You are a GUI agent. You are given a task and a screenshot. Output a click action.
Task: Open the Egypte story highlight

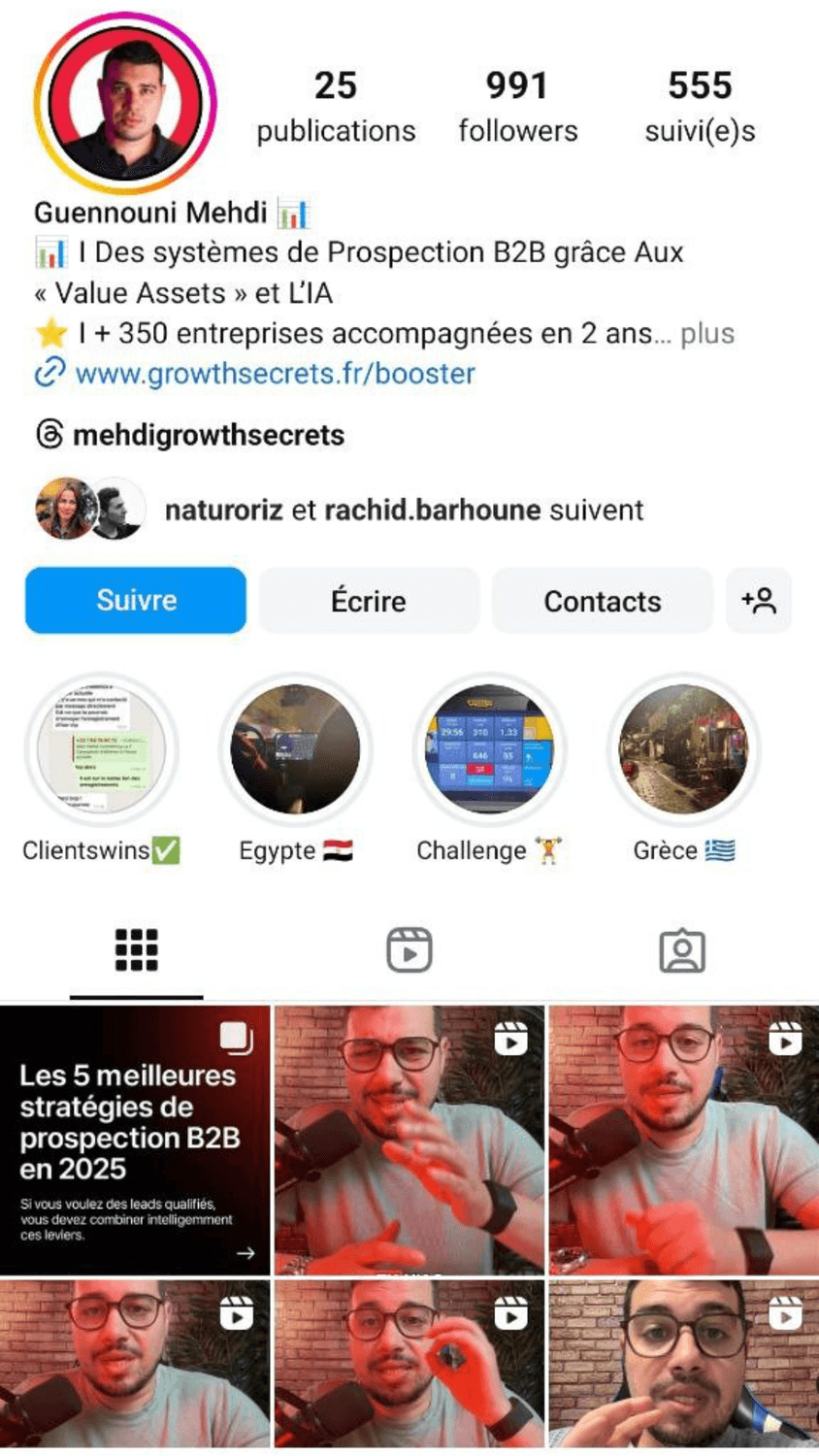pos(295,749)
